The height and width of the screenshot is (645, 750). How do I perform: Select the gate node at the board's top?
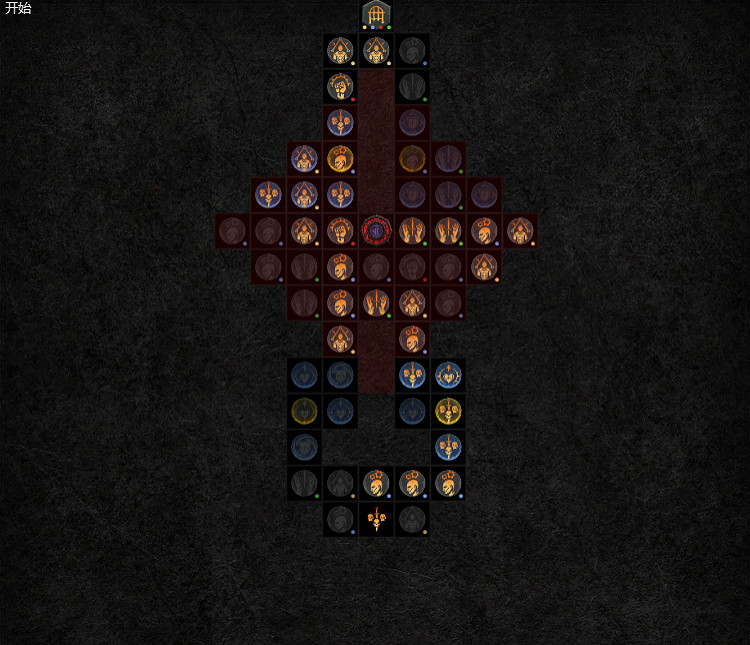coord(376,15)
